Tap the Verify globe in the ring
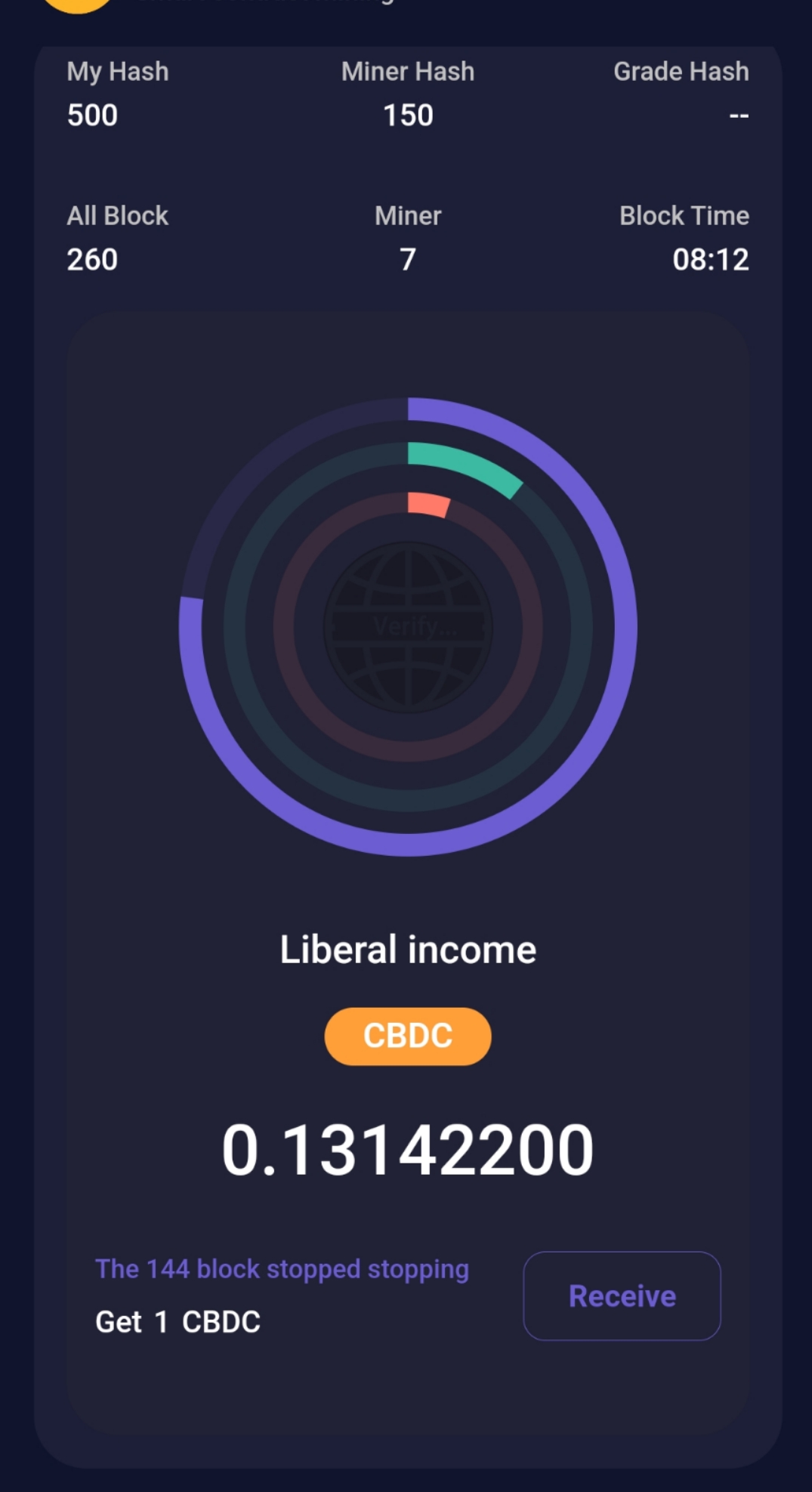 coord(408,626)
